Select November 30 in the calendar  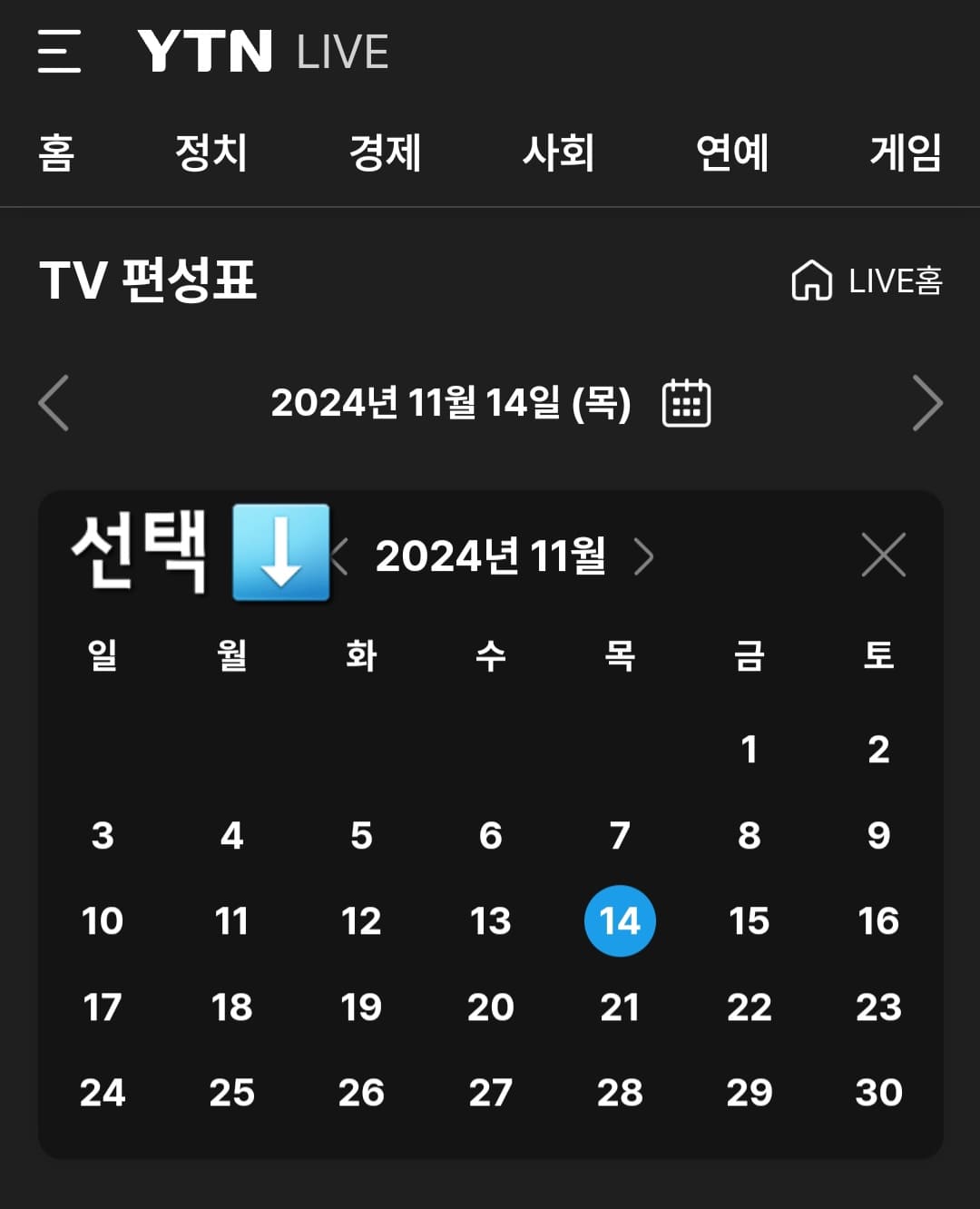pos(877,1092)
